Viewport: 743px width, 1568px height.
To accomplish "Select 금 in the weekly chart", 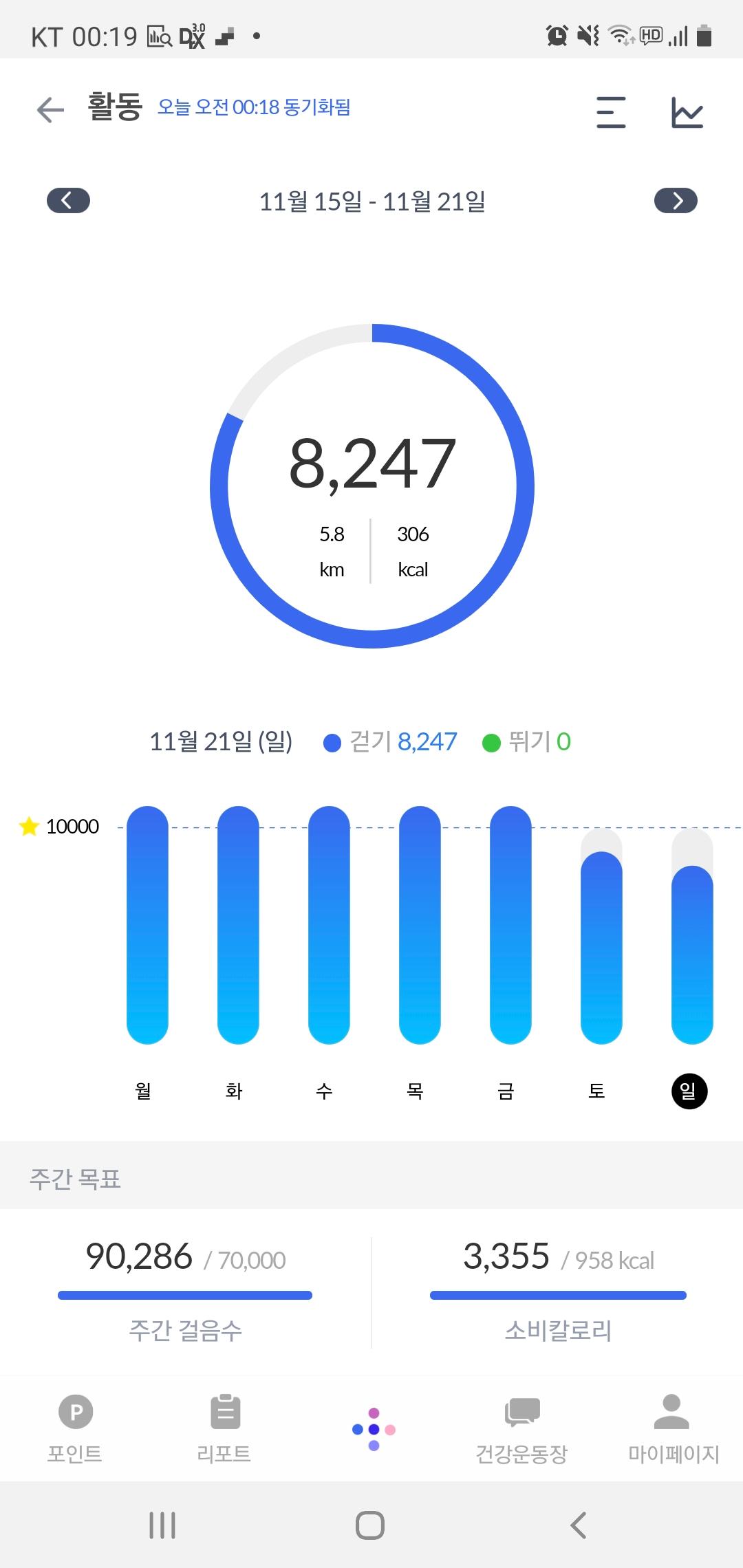I will tap(510, 925).
